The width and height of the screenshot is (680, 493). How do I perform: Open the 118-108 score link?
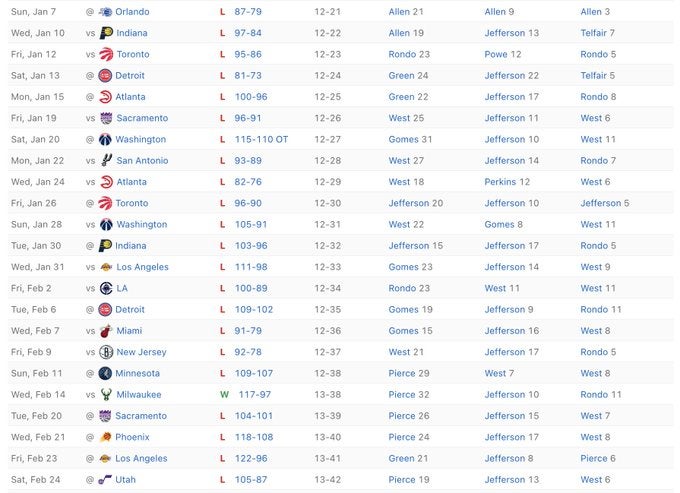click(254, 437)
